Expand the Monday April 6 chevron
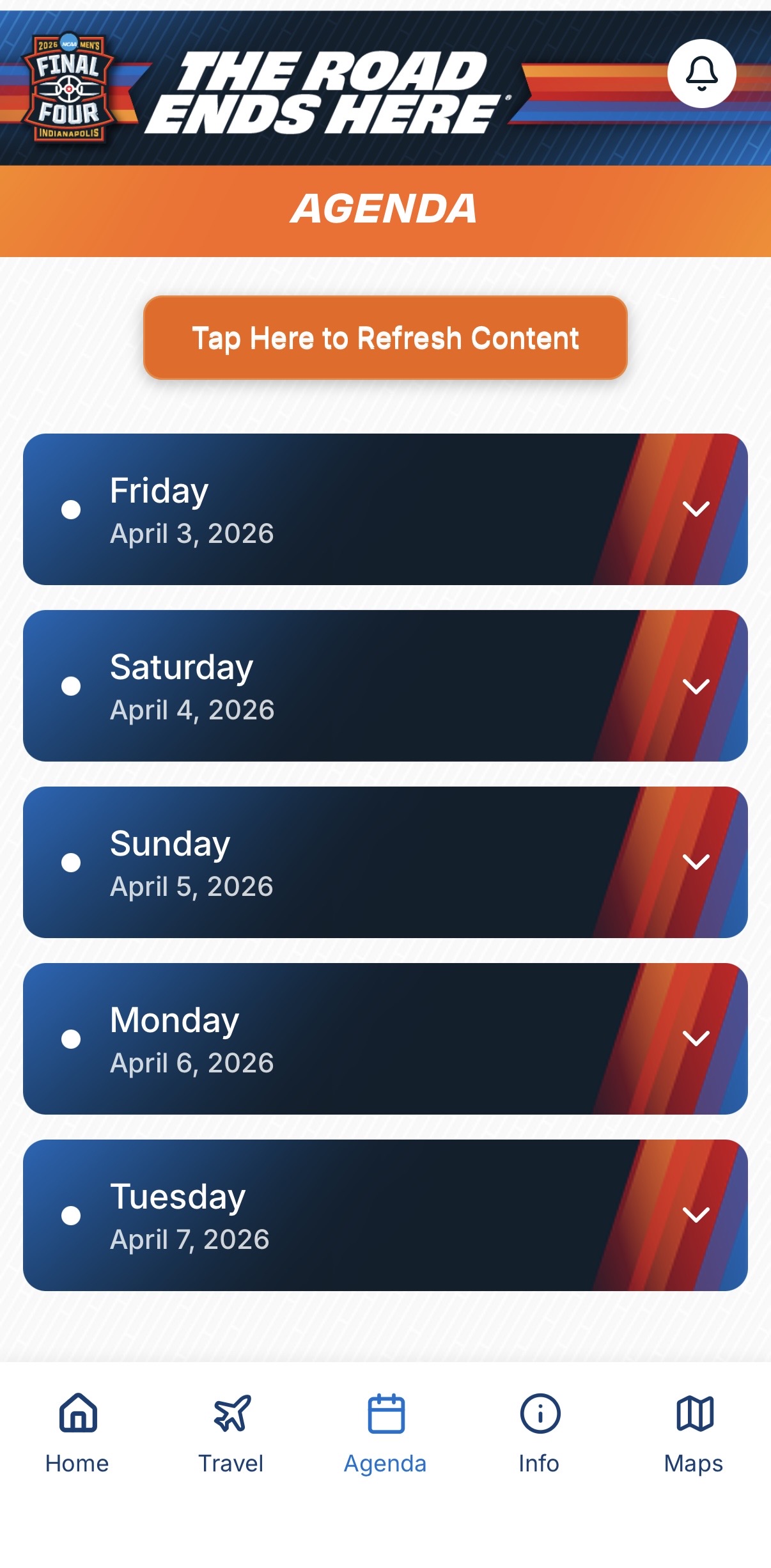The height and width of the screenshot is (1568, 771). tap(696, 1039)
